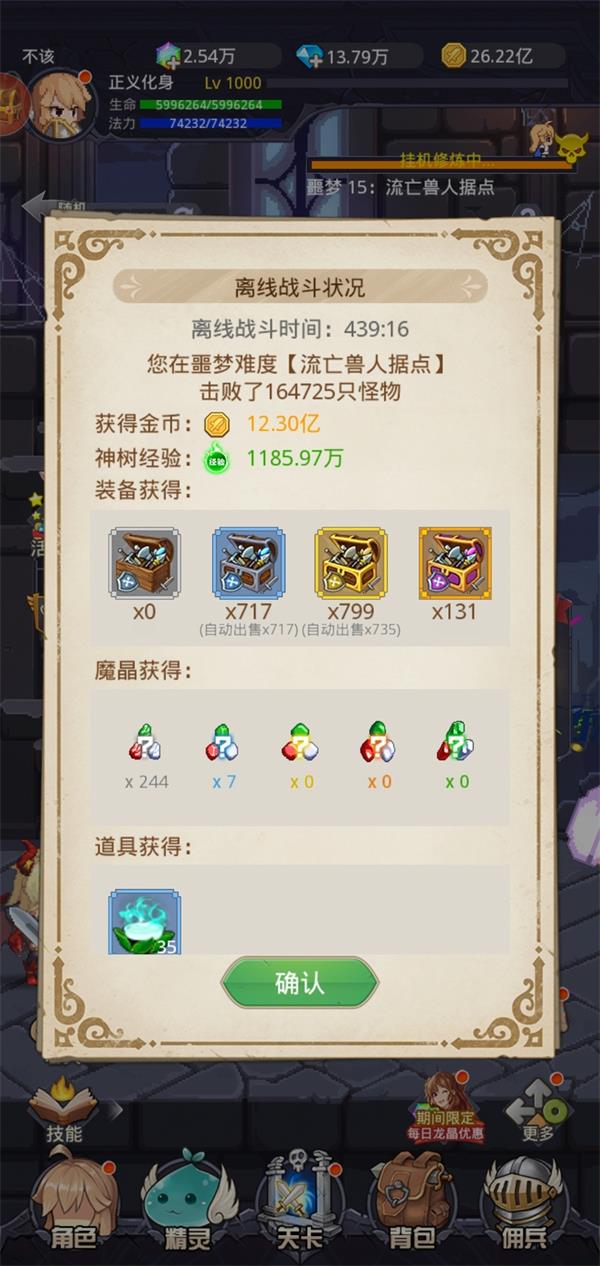Open the 更多 more options menu
This screenshot has width=600, height=1266.
tap(537, 1112)
